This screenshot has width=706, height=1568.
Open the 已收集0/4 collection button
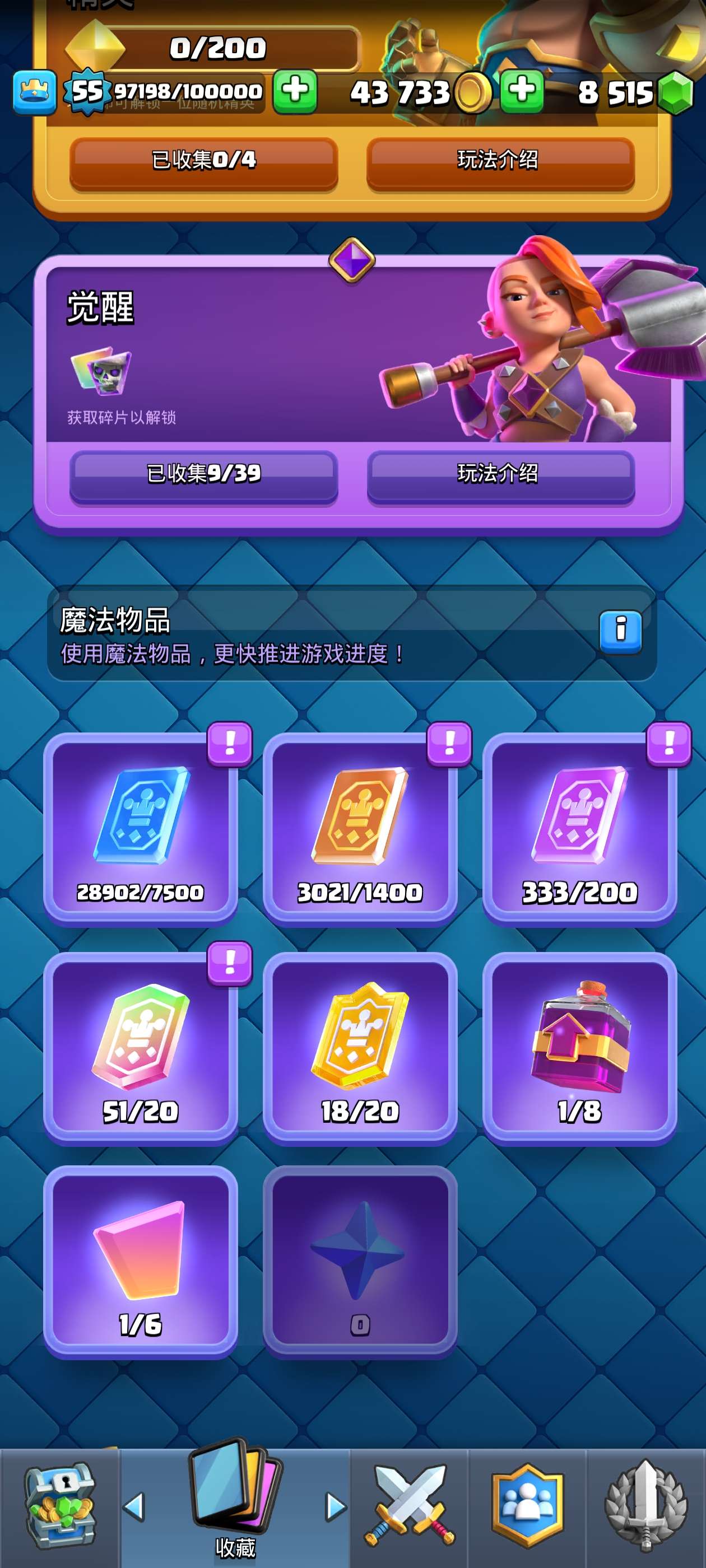[x=203, y=161]
